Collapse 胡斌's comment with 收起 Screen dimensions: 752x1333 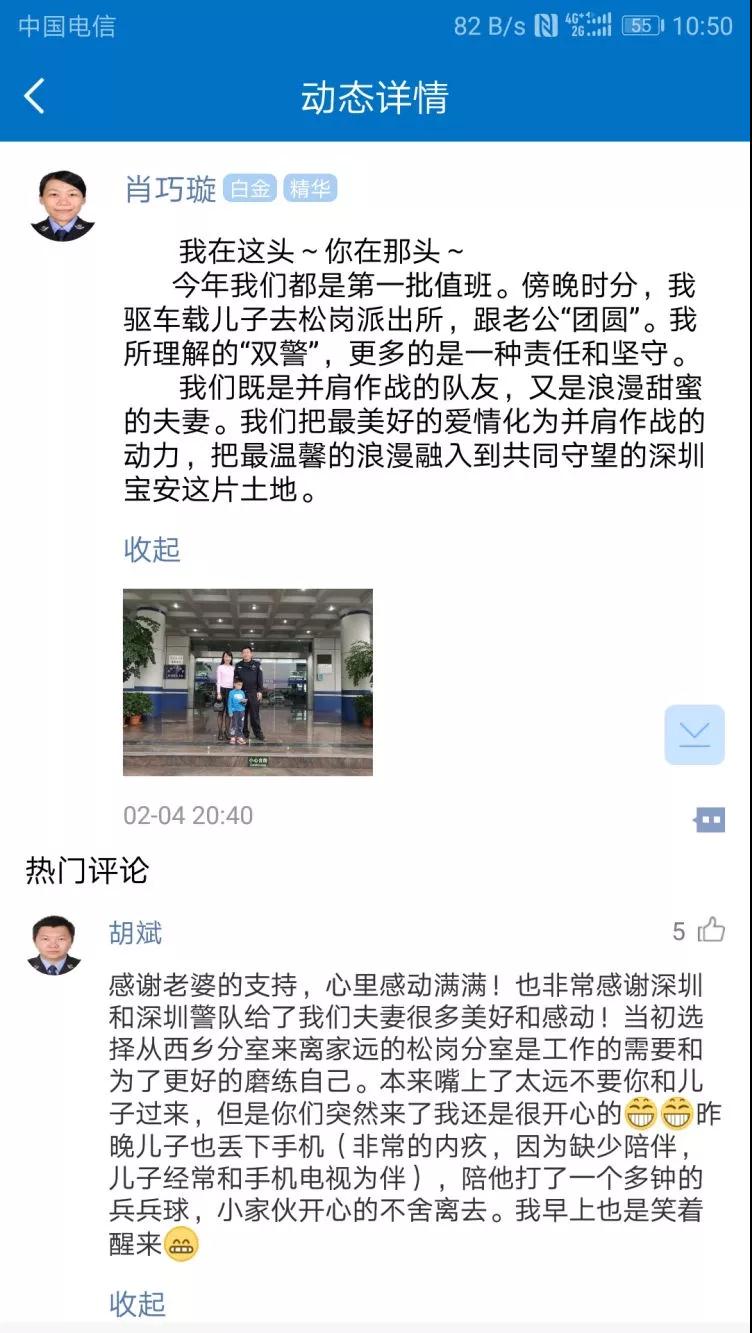(x=137, y=1303)
